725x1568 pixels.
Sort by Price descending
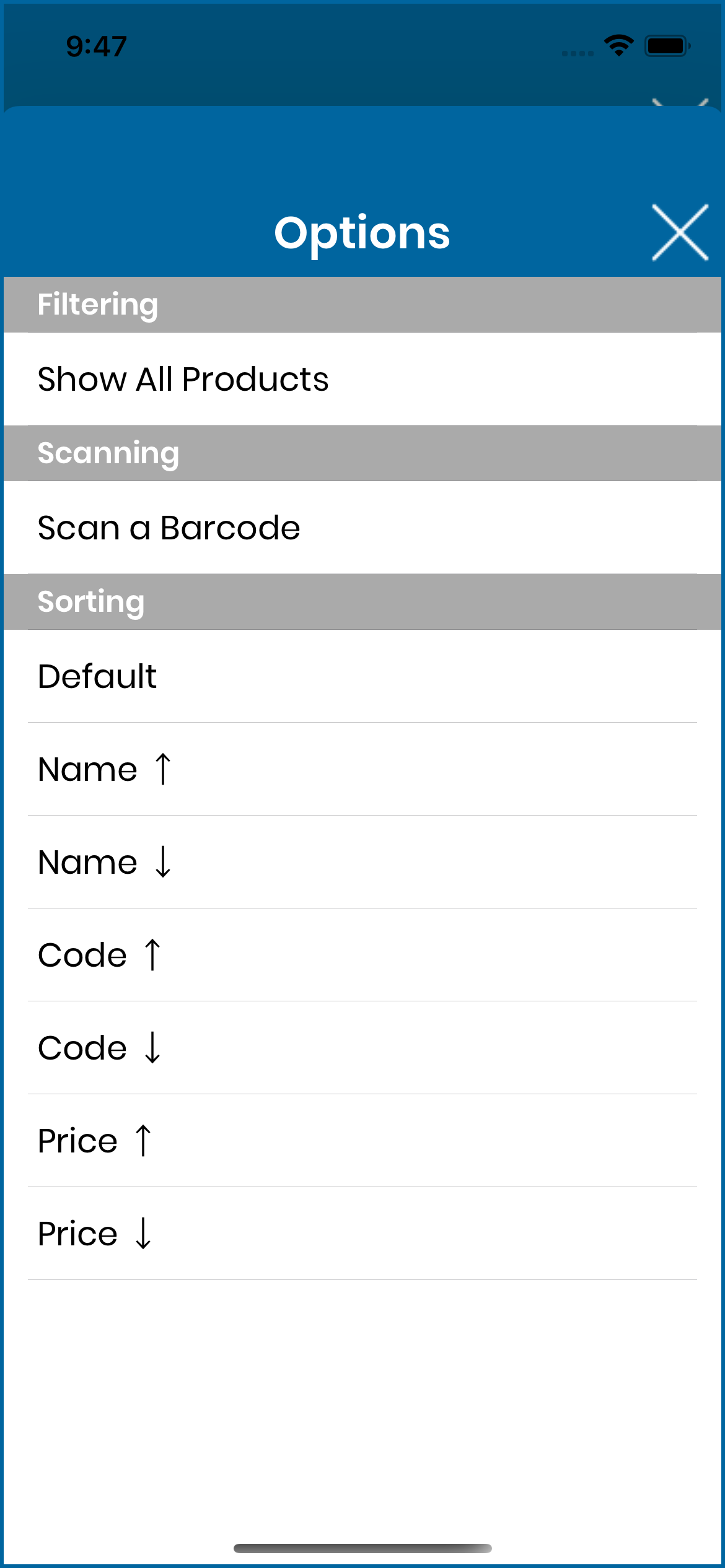tap(362, 1234)
